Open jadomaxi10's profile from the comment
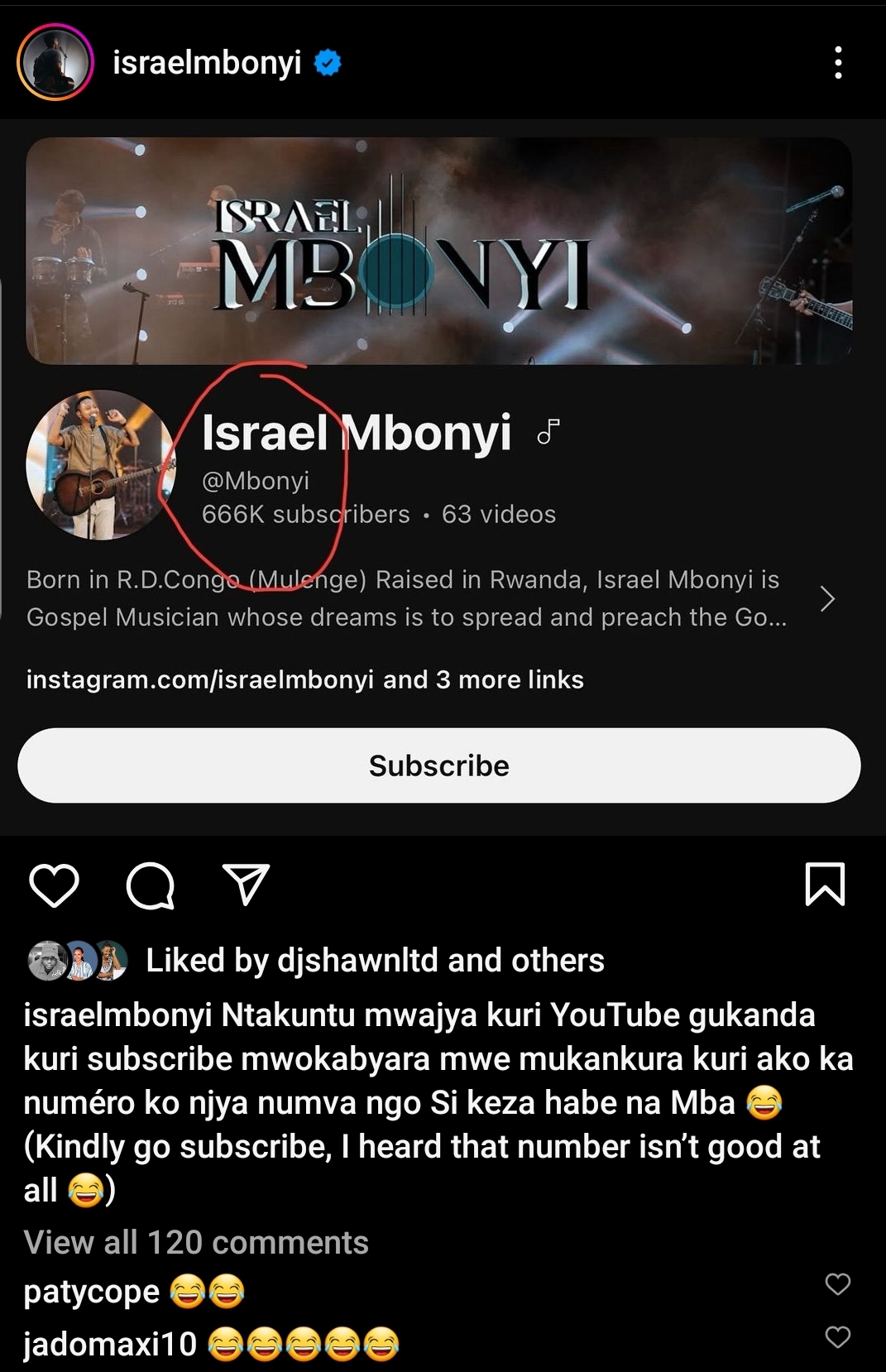The image size is (886, 1372). click(x=109, y=1344)
